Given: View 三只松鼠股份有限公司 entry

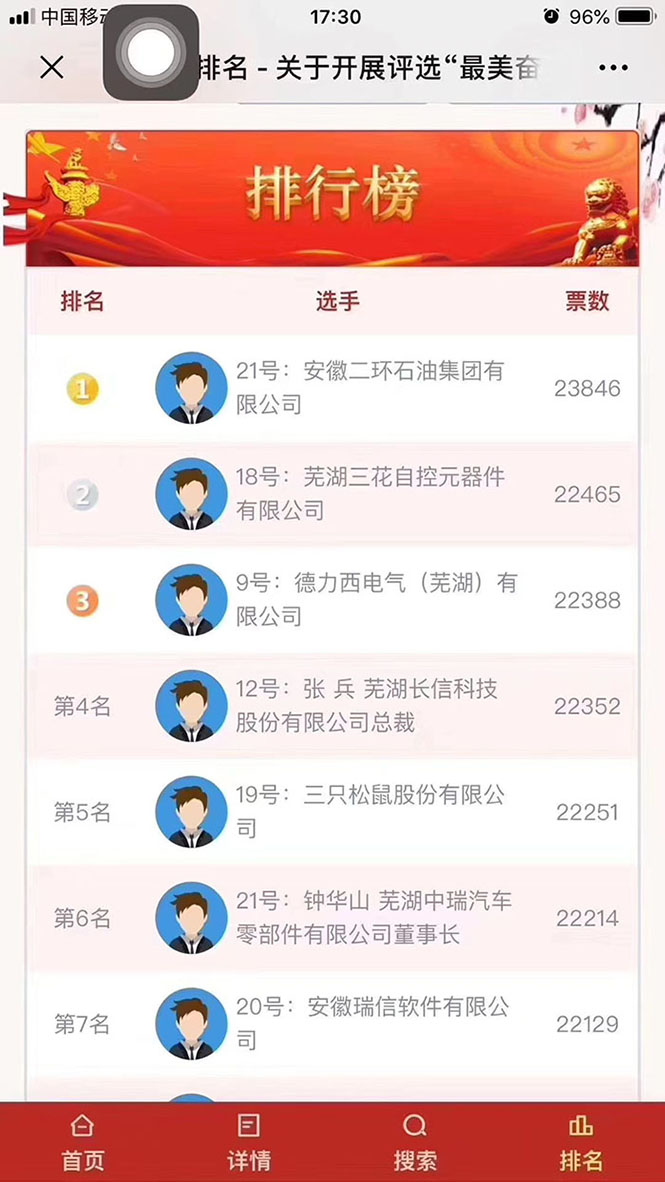Looking at the screenshot, I should pyautogui.click(x=370, y=812).
